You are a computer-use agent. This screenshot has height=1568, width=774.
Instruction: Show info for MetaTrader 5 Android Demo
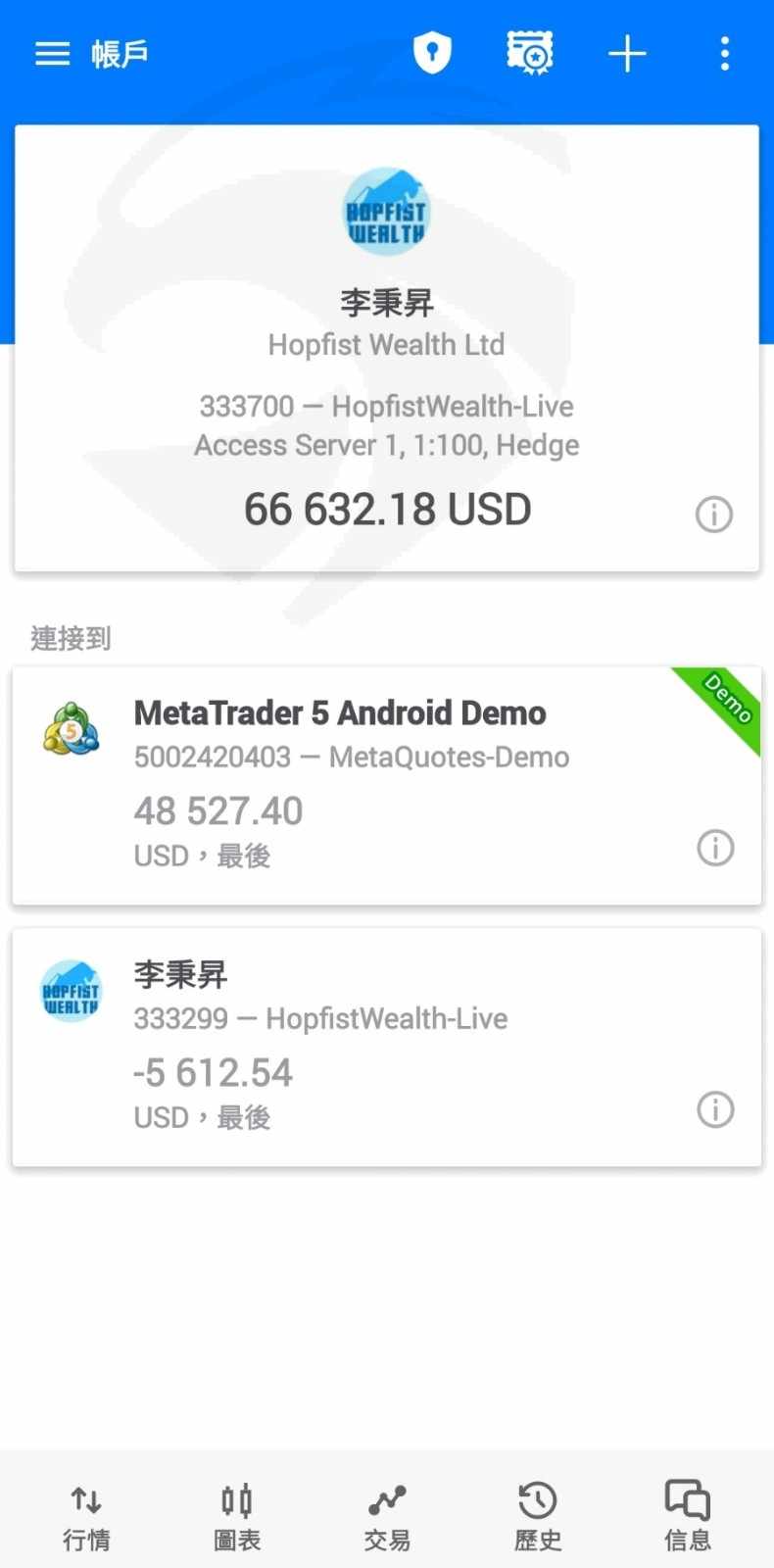pyautogui.click(x=715, y=848)
